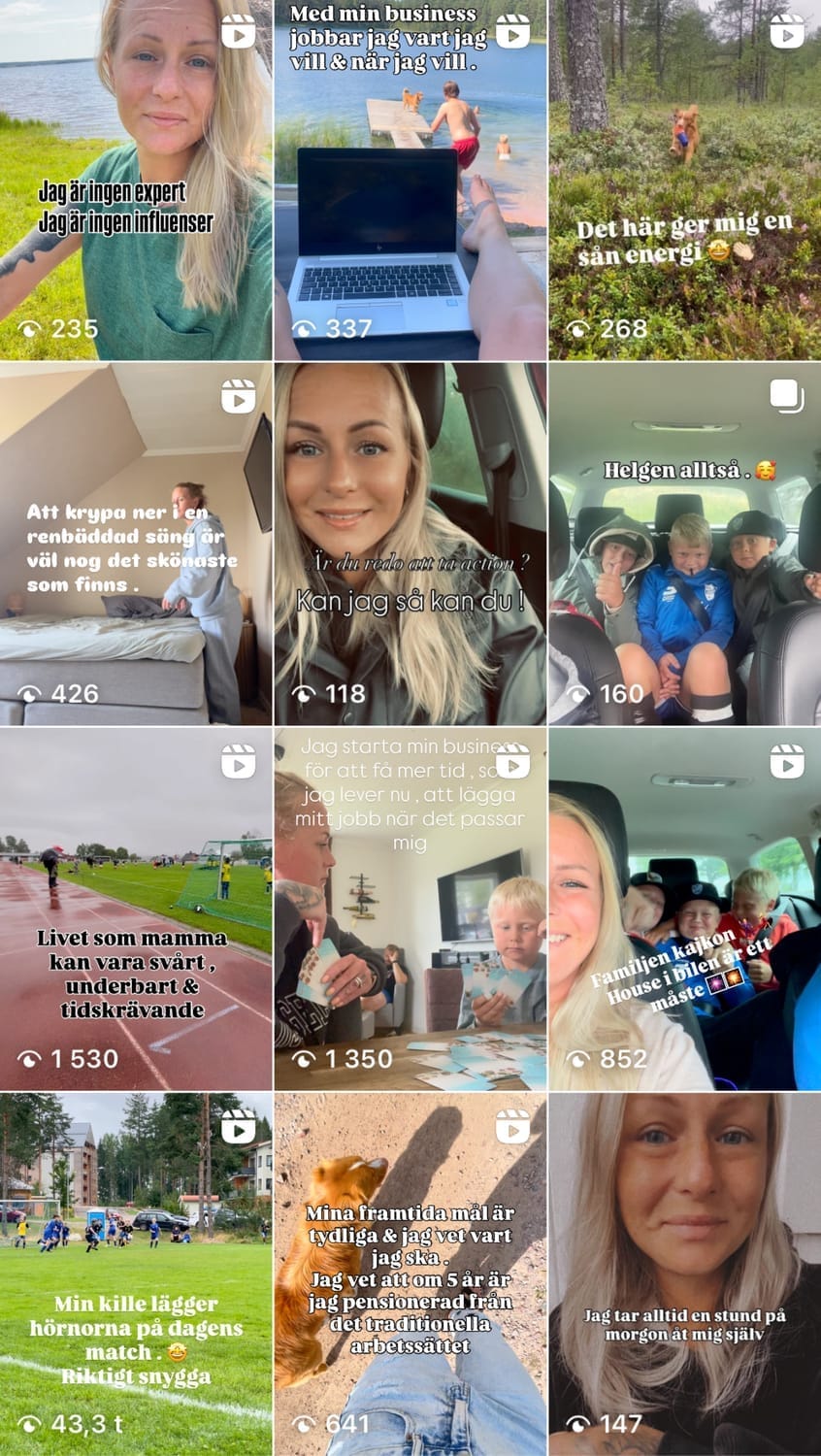Open the reel 'Mina framtida mål är tydliga'
The height and width of the screenshot is (1456, 821).
point(410,1274)
